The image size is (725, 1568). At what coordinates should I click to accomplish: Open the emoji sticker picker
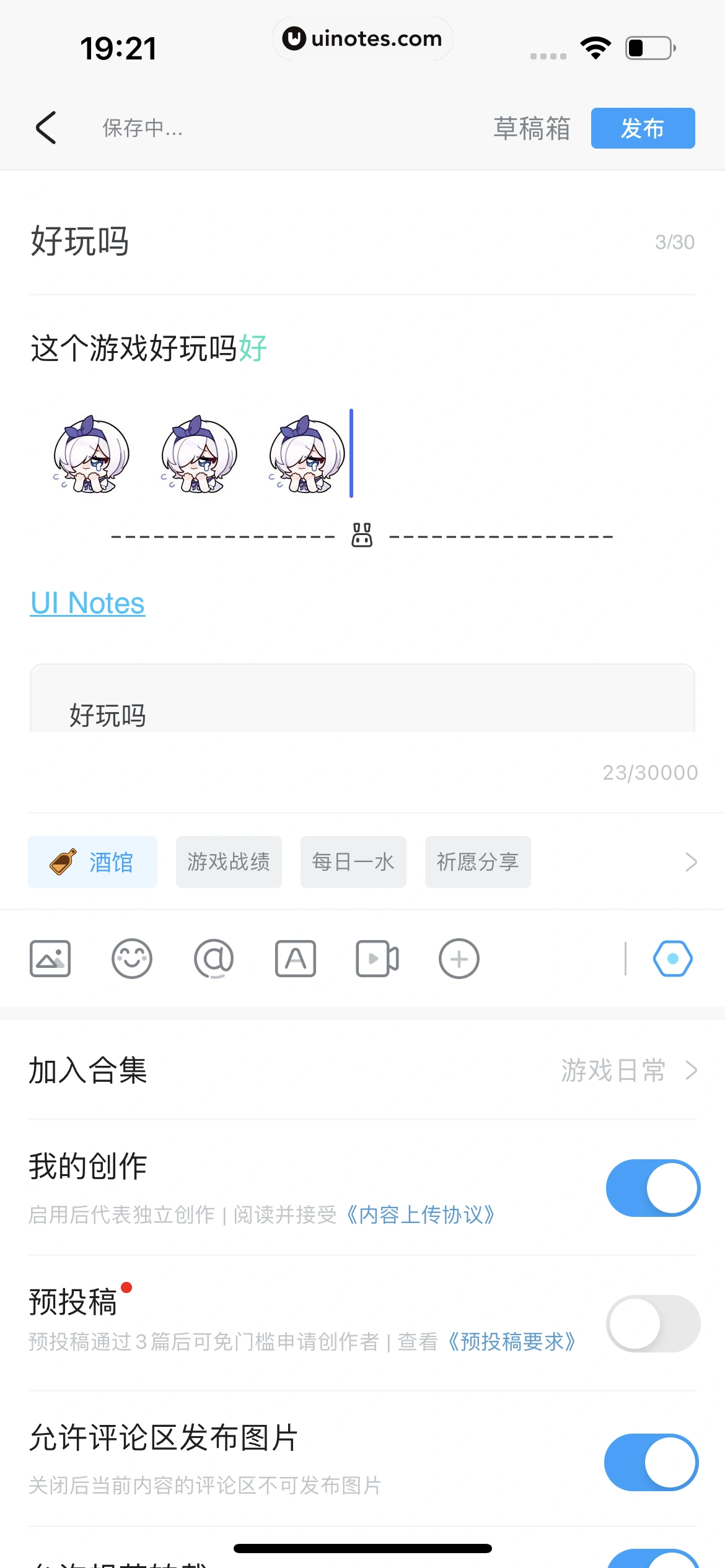132,959
